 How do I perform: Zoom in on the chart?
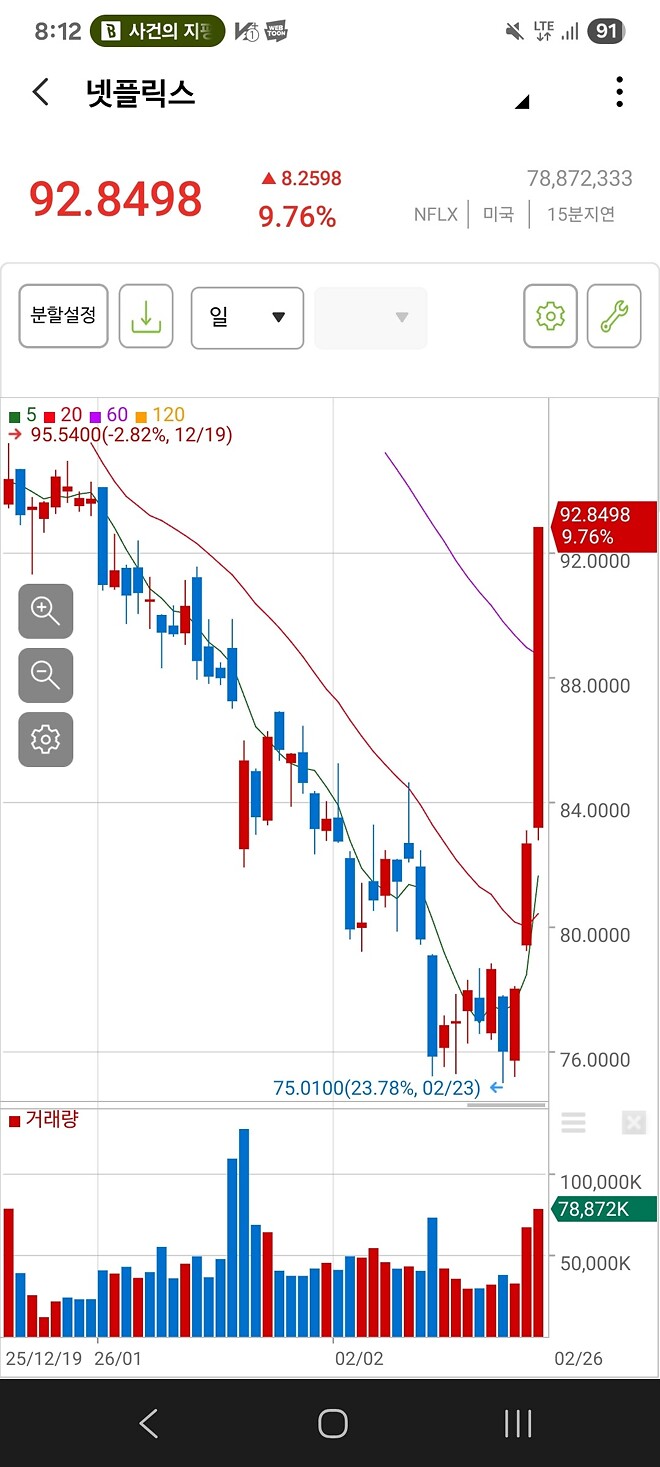46,611
